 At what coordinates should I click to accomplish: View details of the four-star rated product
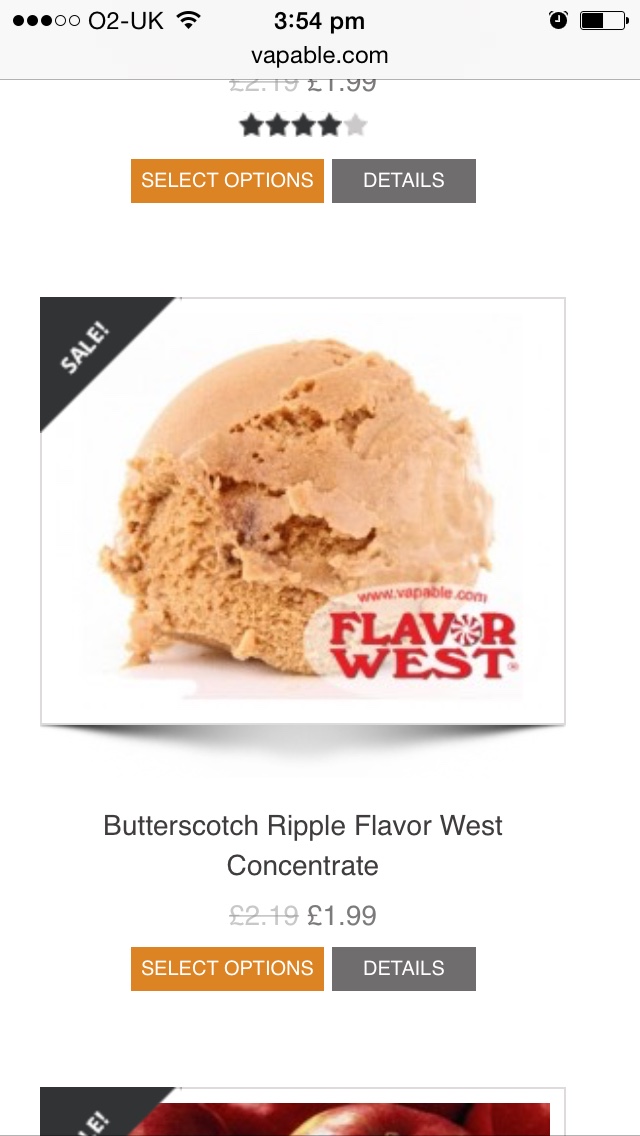404,181
